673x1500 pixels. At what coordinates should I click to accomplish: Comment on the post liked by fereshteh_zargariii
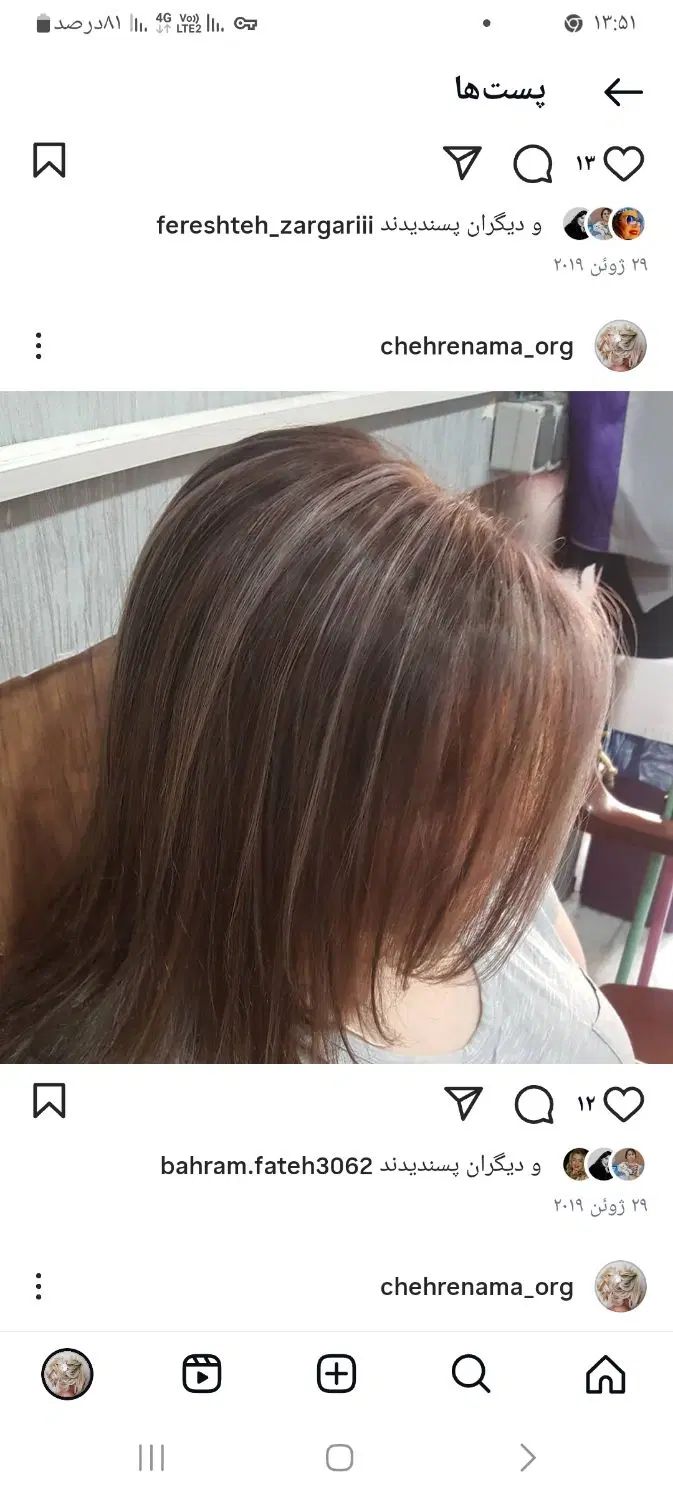click(x=533, y=164)
